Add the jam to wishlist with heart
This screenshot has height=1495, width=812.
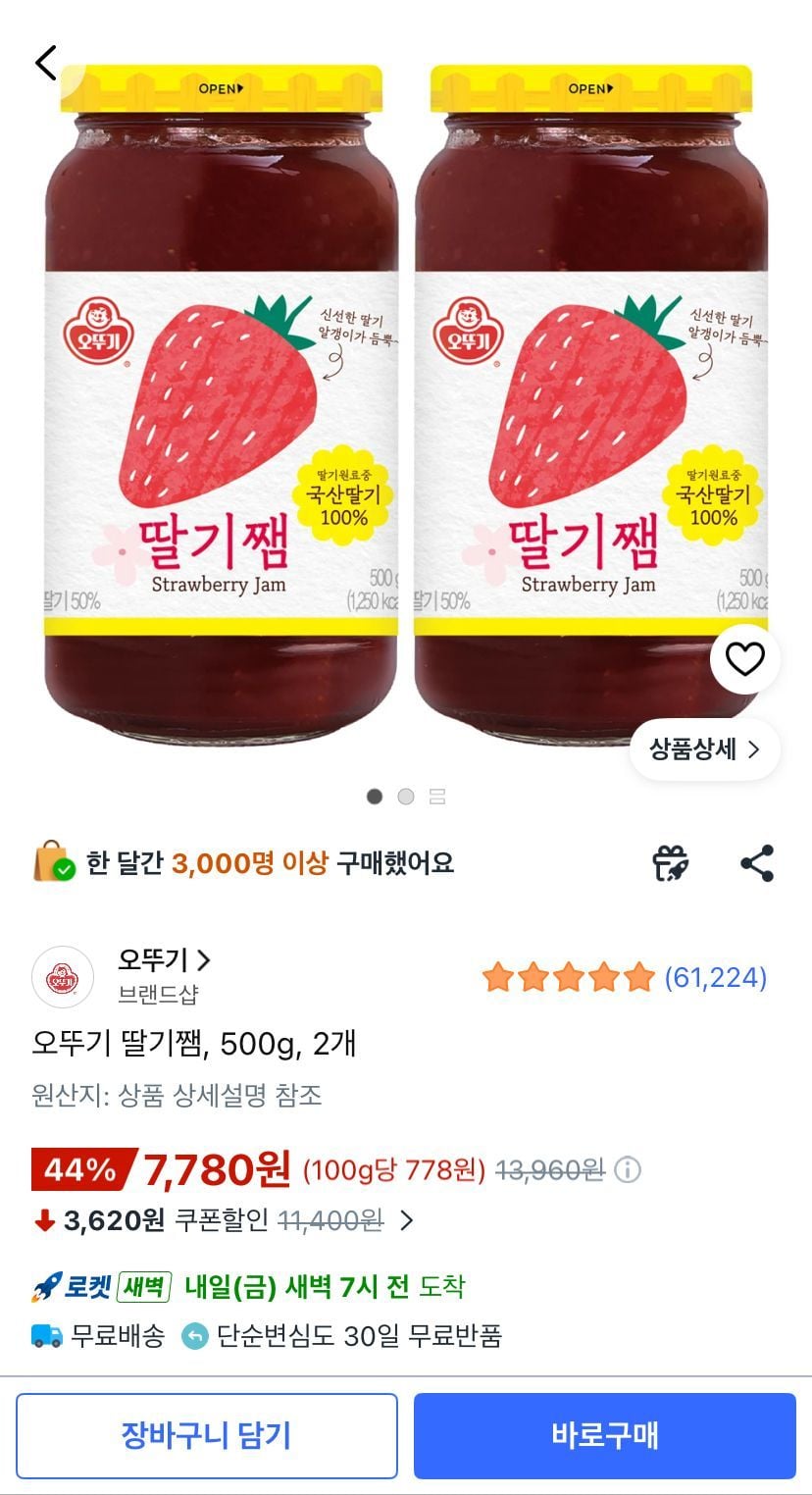(x=744, y=659)
